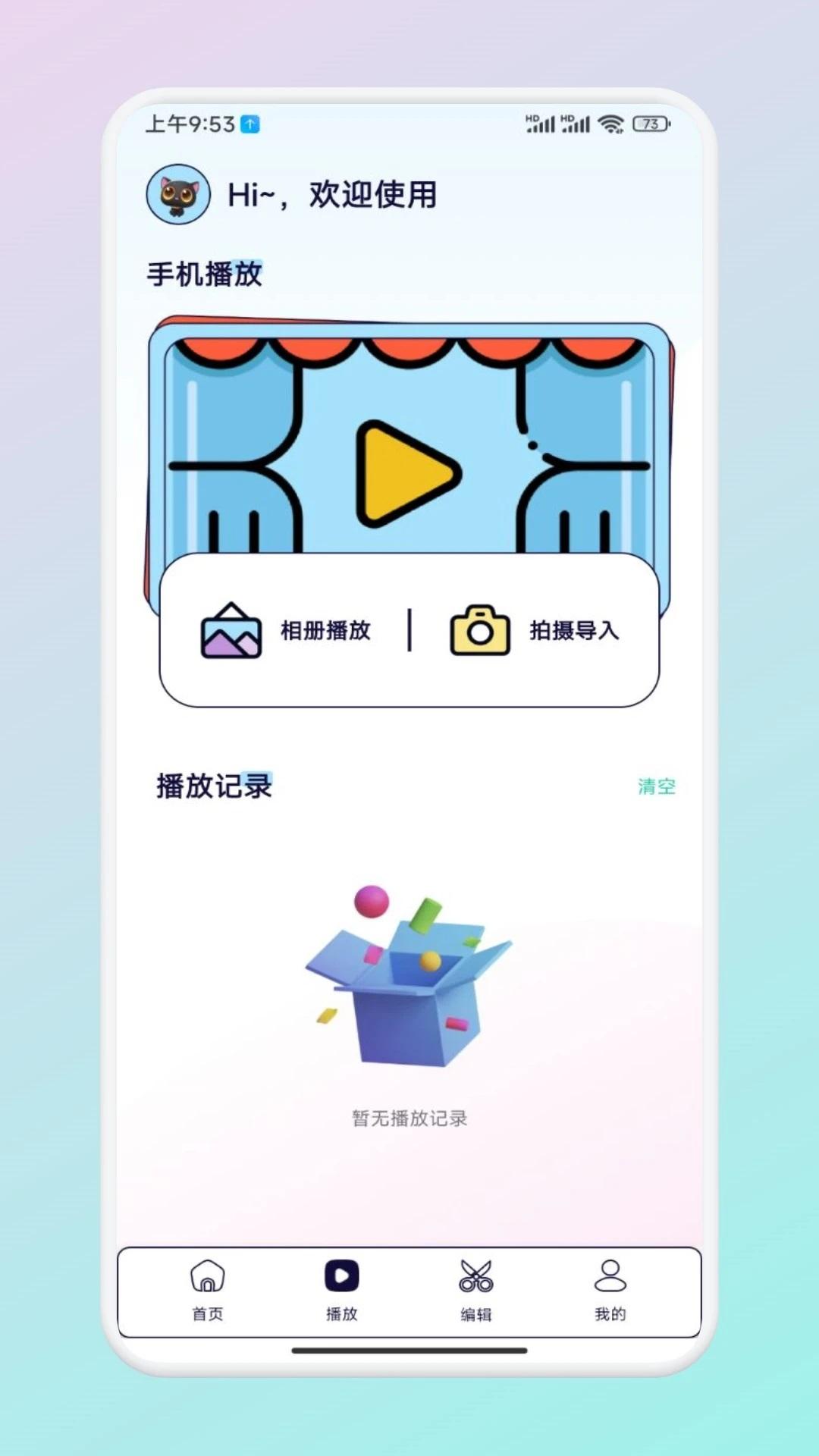819x1456 pixels.
Task: Tap the empty box illustration
Action: tap(409, 978)
